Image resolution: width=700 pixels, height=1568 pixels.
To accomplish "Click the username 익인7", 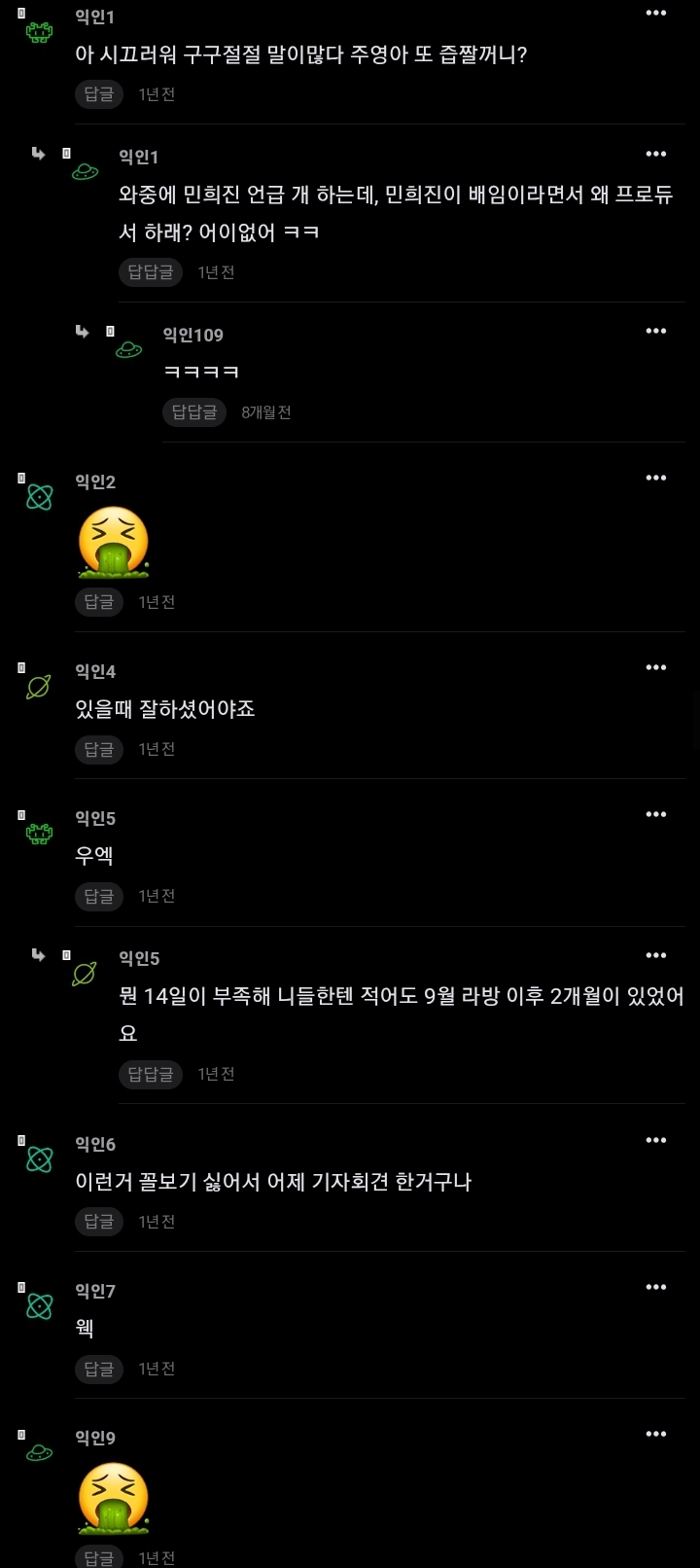I will point(94,1291).
